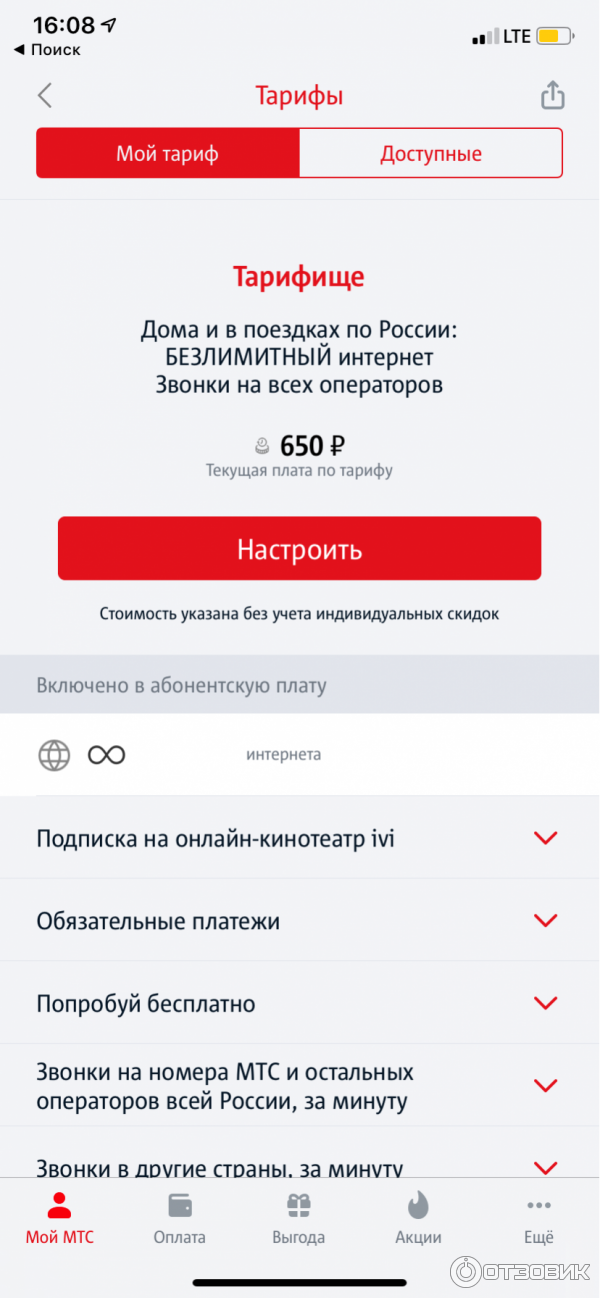The width and height of the screenshot is (600, 1298).
Task: Expand Подписка на онлайн-кинотеатр ivi
Action: click(x=545, y=838)
